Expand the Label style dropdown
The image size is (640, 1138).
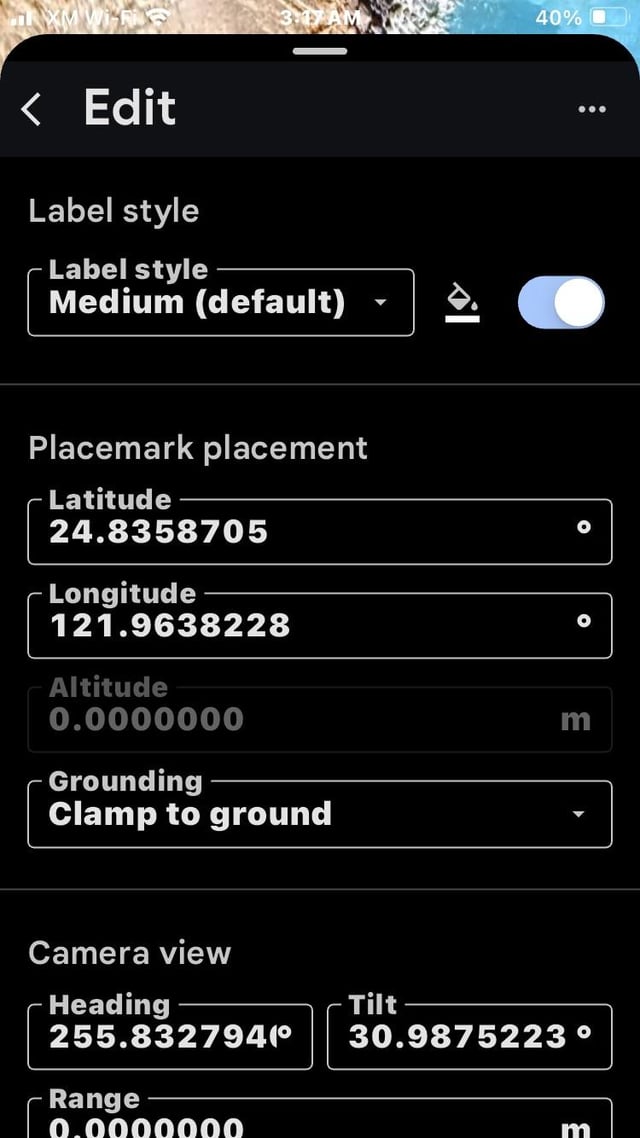coord(220,302)
